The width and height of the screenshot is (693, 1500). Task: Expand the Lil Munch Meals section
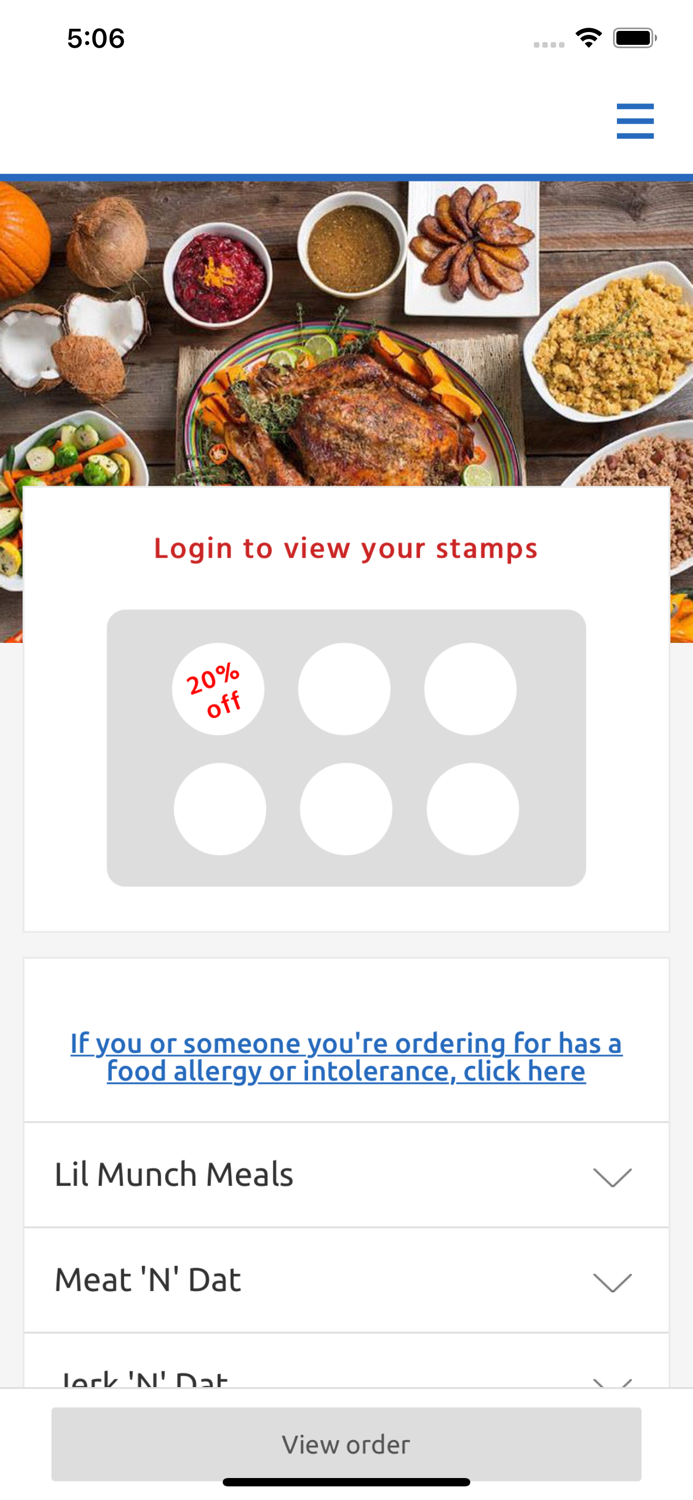[x=346, y=1175]
